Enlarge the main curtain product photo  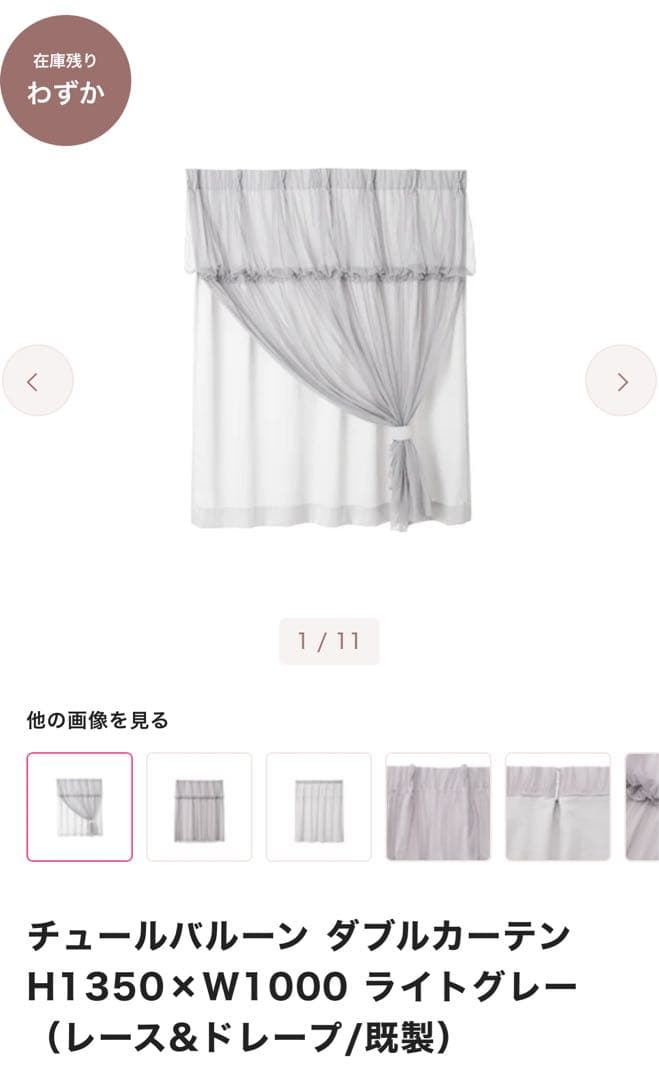(329, 350)
